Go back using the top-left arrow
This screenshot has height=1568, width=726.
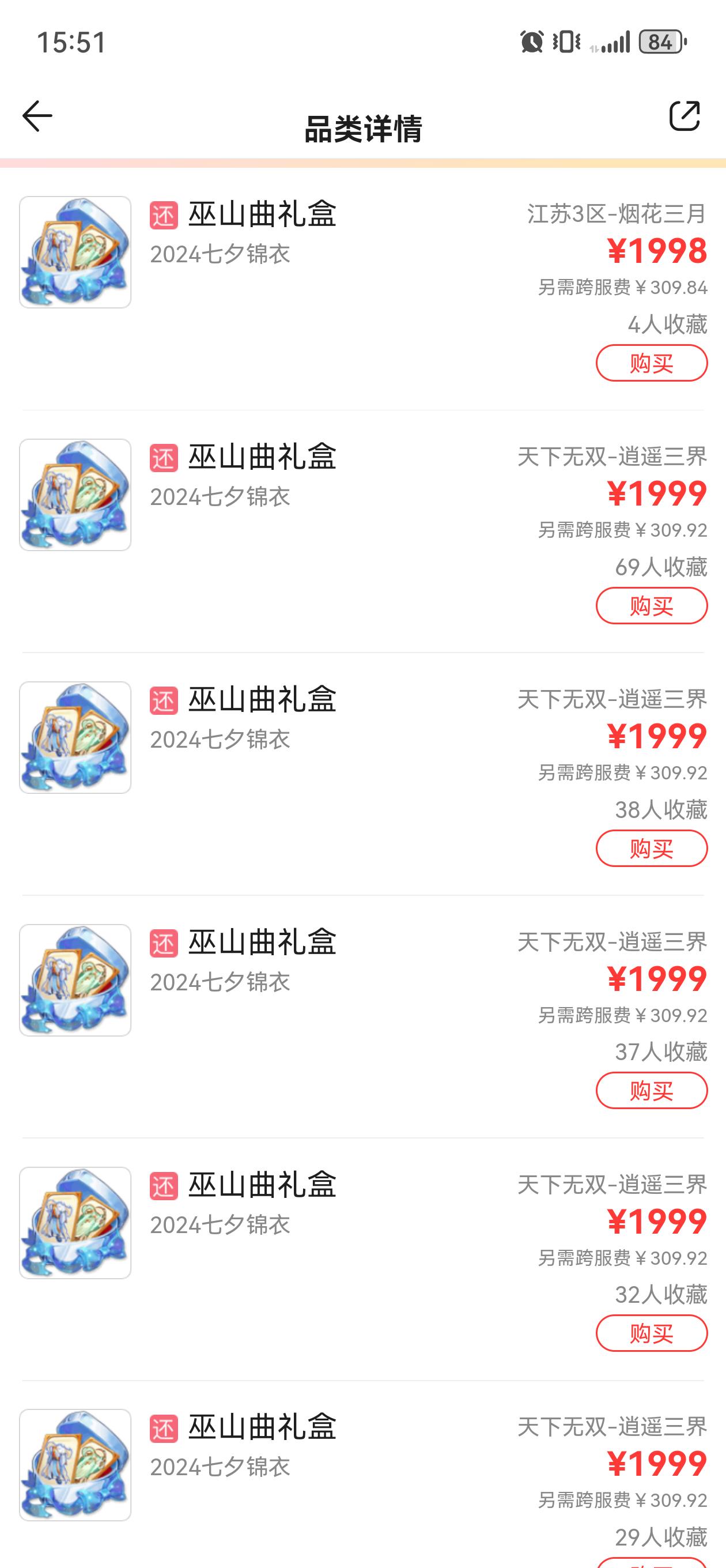(x=37, y=116)
